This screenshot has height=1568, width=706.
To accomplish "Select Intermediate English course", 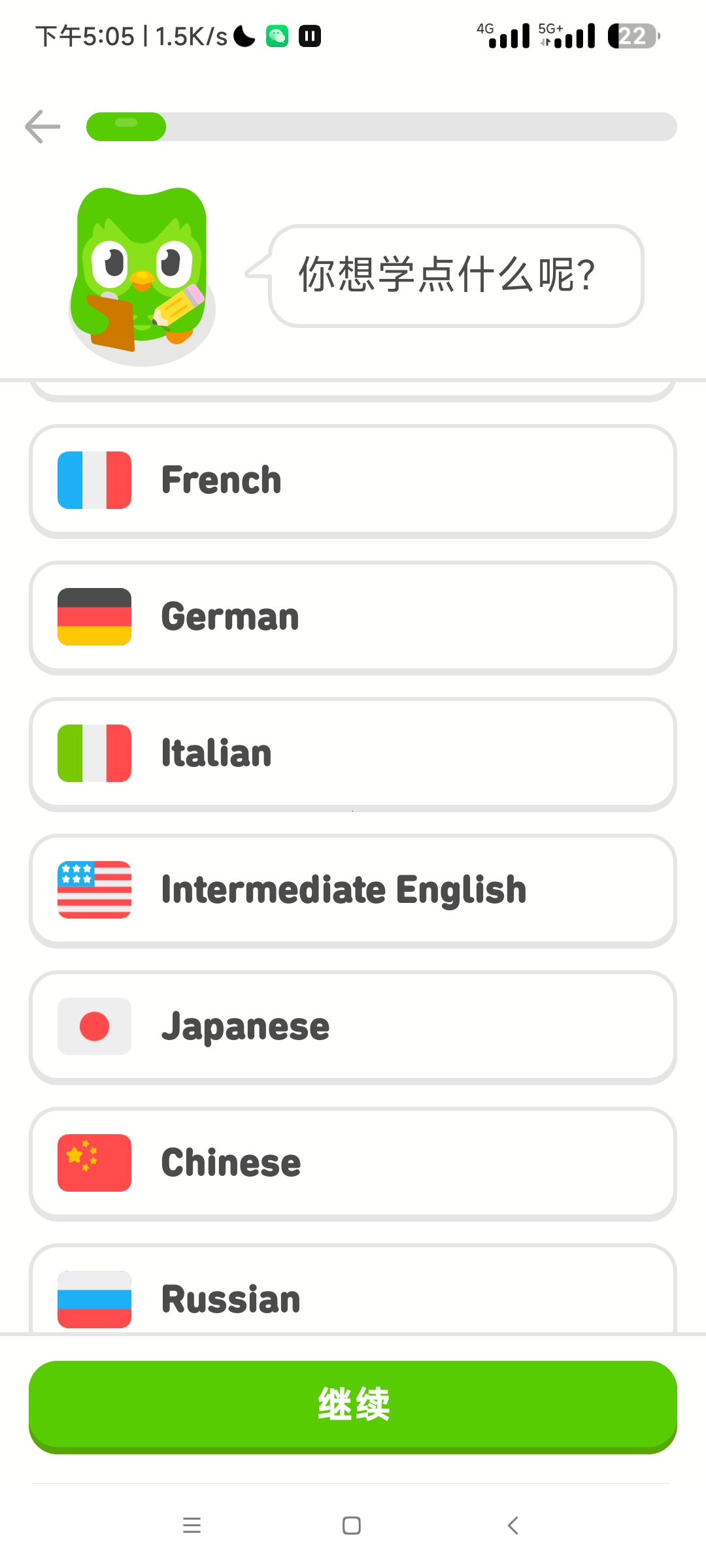I will 353,890.
